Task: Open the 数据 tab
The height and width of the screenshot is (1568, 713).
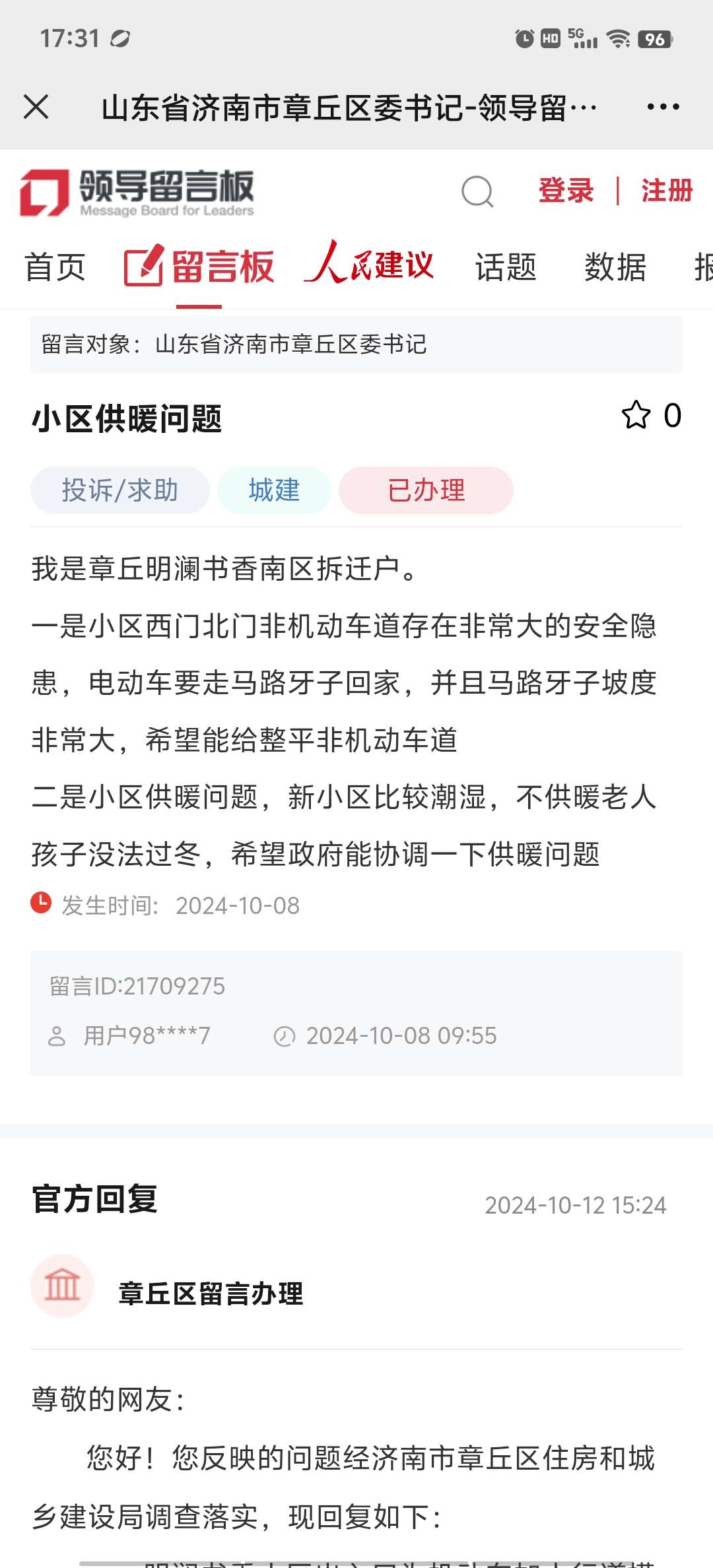Action: tap(615, 267)
